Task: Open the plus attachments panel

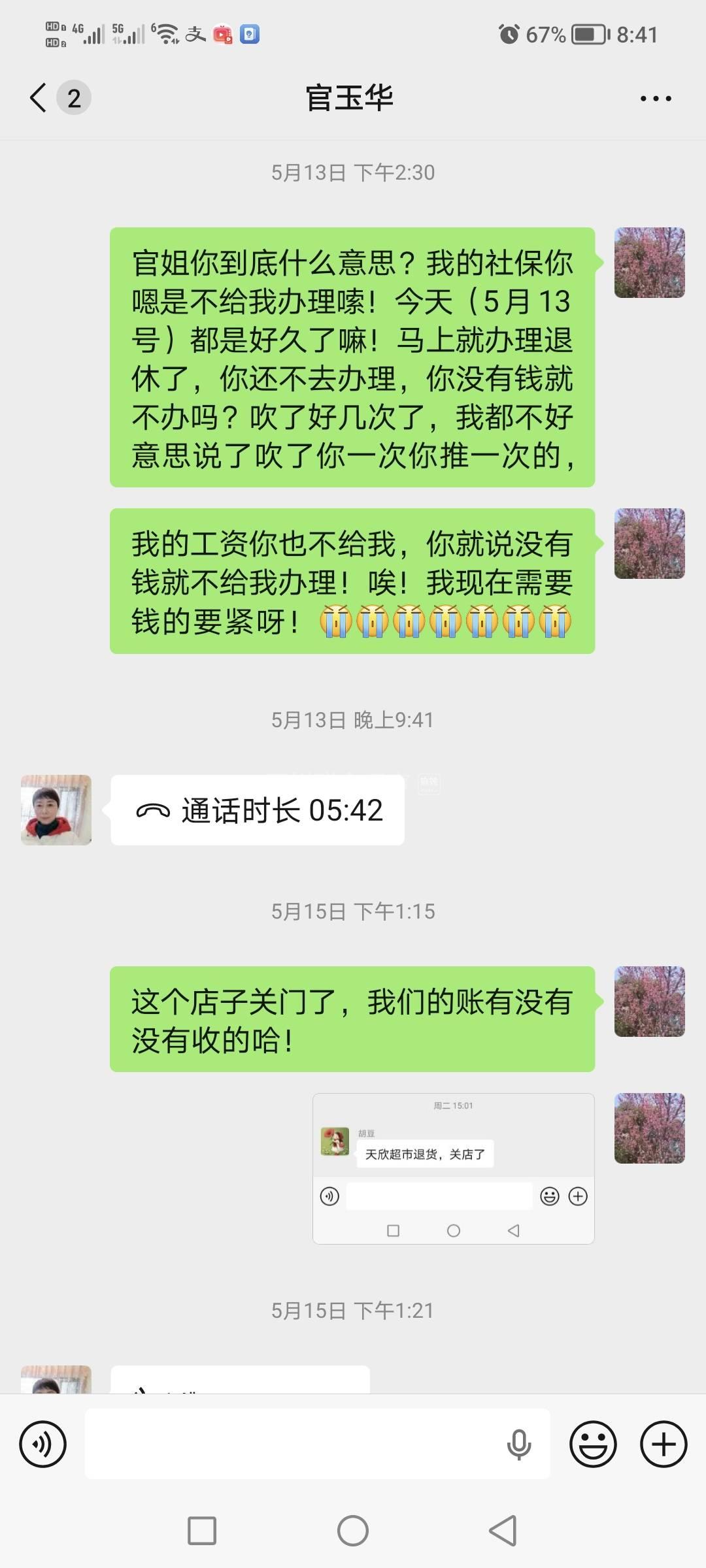Action: click(x=663, y=1444)
